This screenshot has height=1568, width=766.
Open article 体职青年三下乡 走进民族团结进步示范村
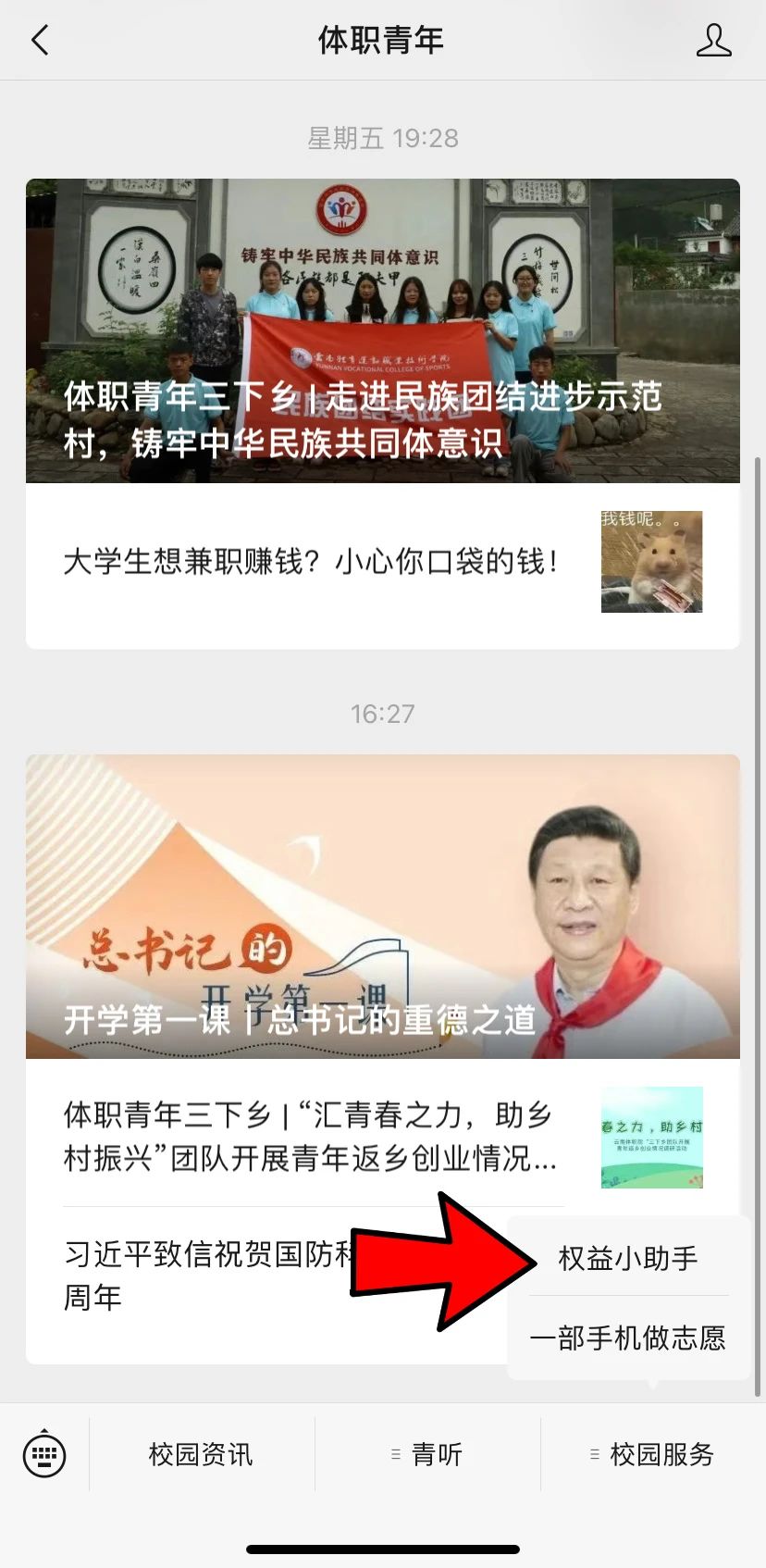tap(382, 330)
